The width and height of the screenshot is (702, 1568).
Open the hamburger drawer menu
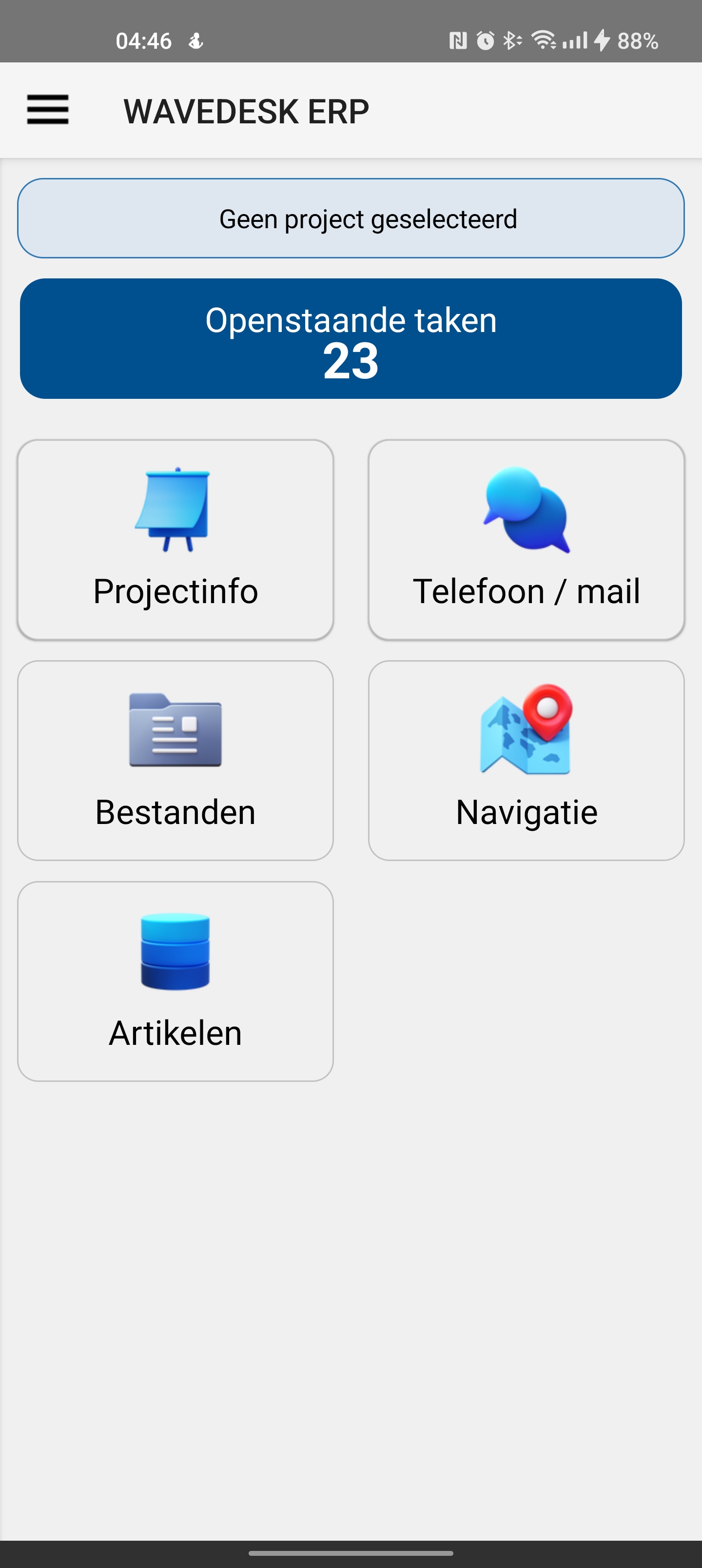tap(47, 110)
